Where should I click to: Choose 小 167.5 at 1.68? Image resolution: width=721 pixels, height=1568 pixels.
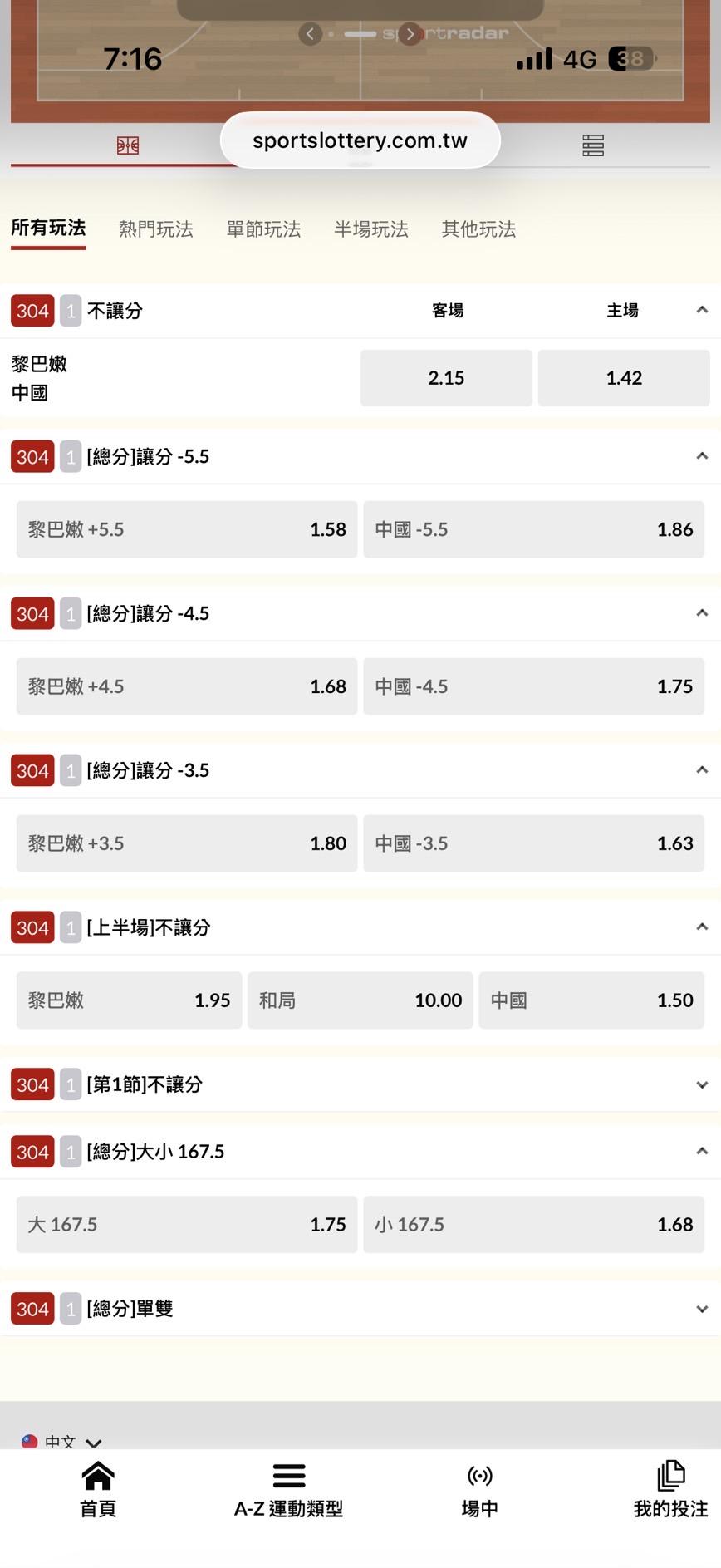[x=534, y=1224]
